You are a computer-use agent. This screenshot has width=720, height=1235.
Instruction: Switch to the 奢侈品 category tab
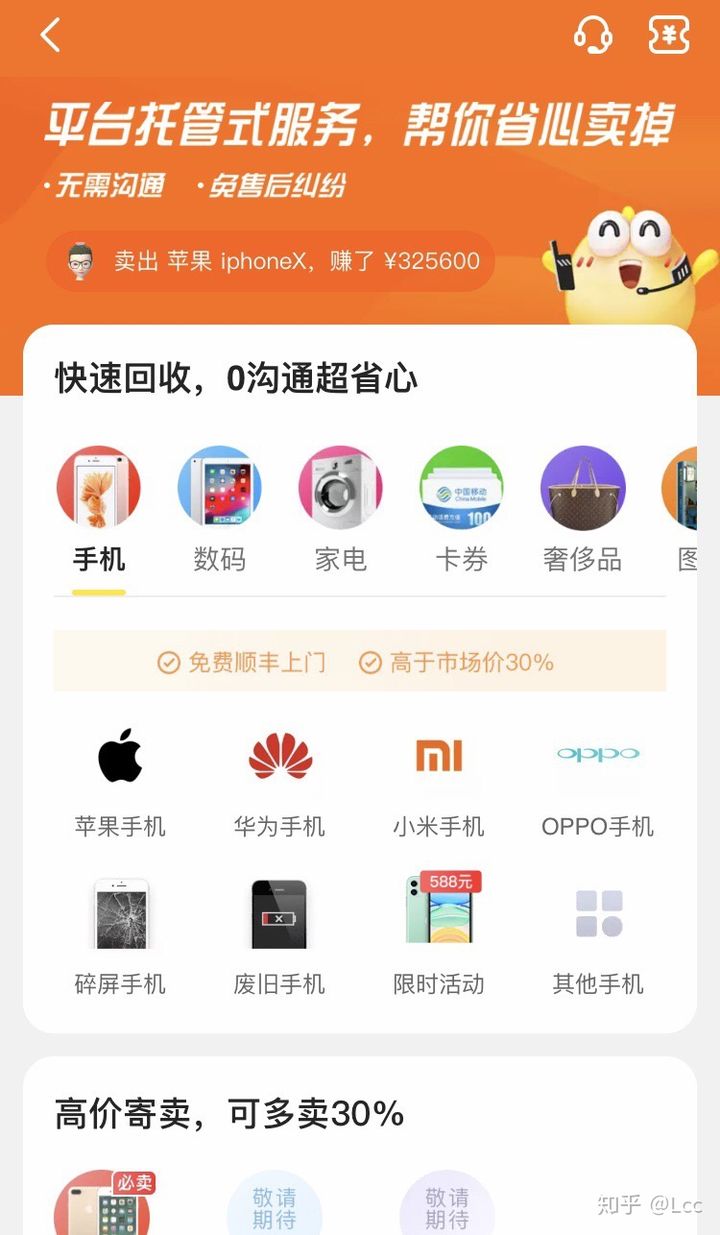[x=582, y=510]
